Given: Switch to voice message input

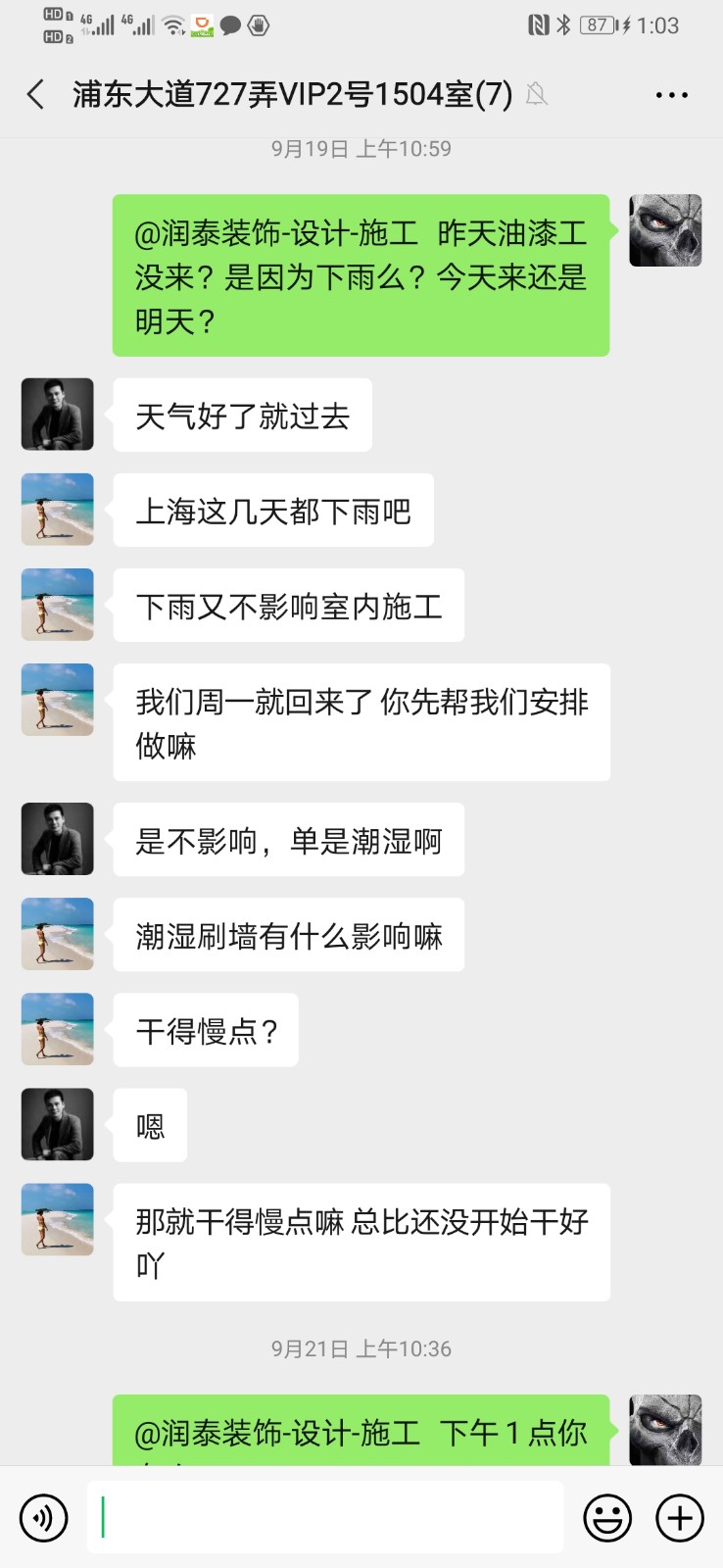Looking at the screenshot, I should [x=44, y=1518].
